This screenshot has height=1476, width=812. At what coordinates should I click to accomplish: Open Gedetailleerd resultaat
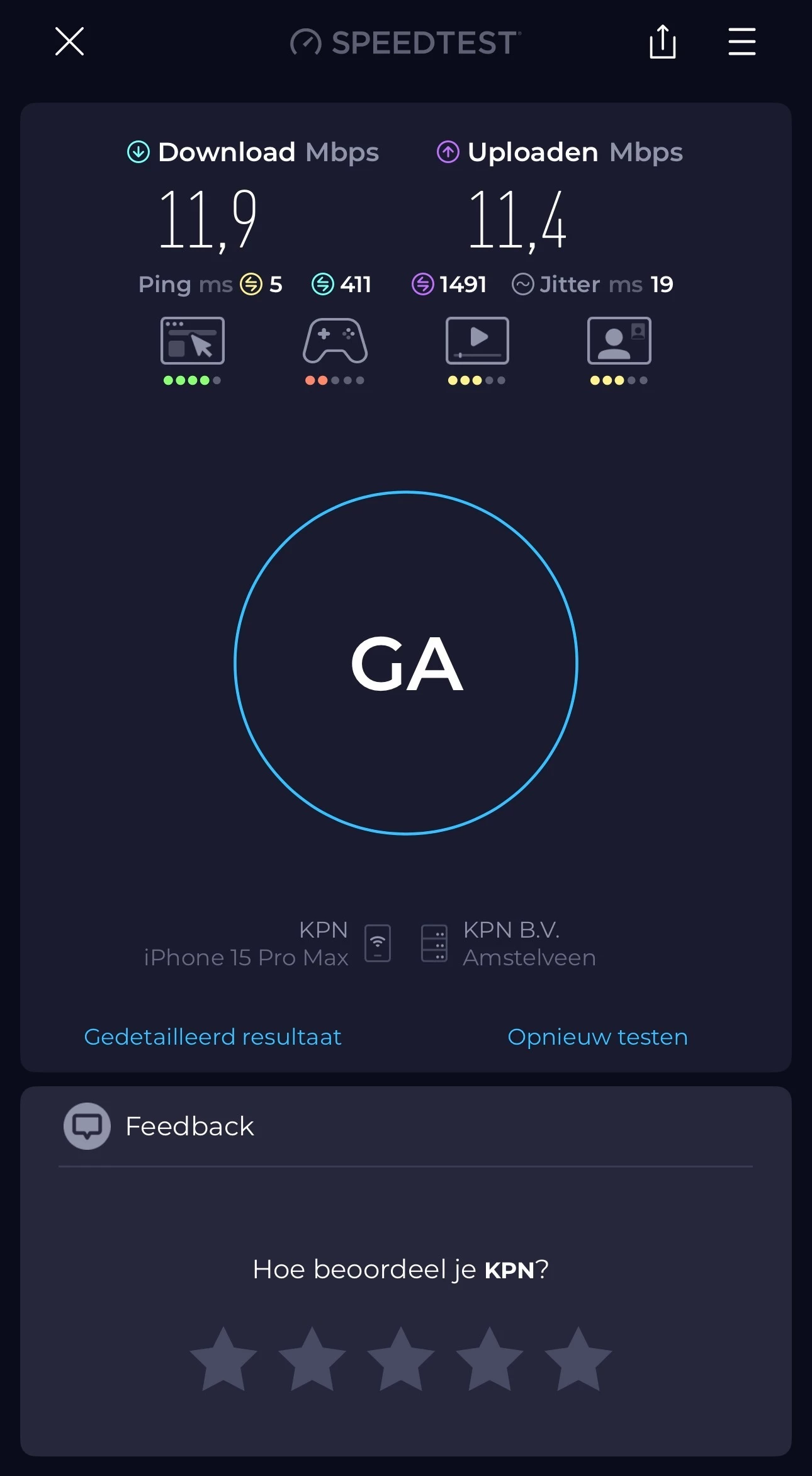pos(213,1036)
